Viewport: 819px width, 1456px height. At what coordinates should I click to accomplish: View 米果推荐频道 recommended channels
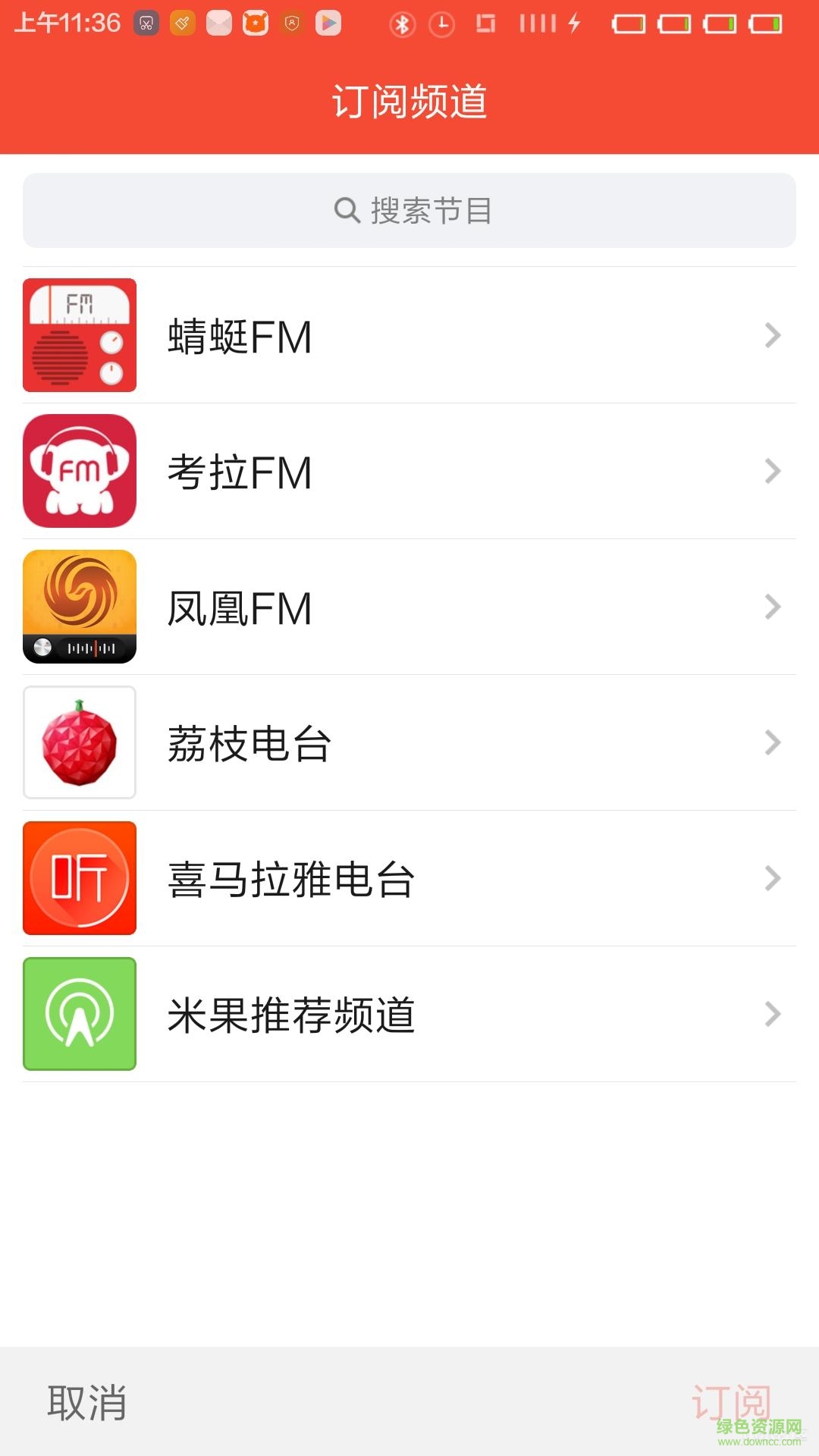pyautogui.click(x=409, y=1014)
